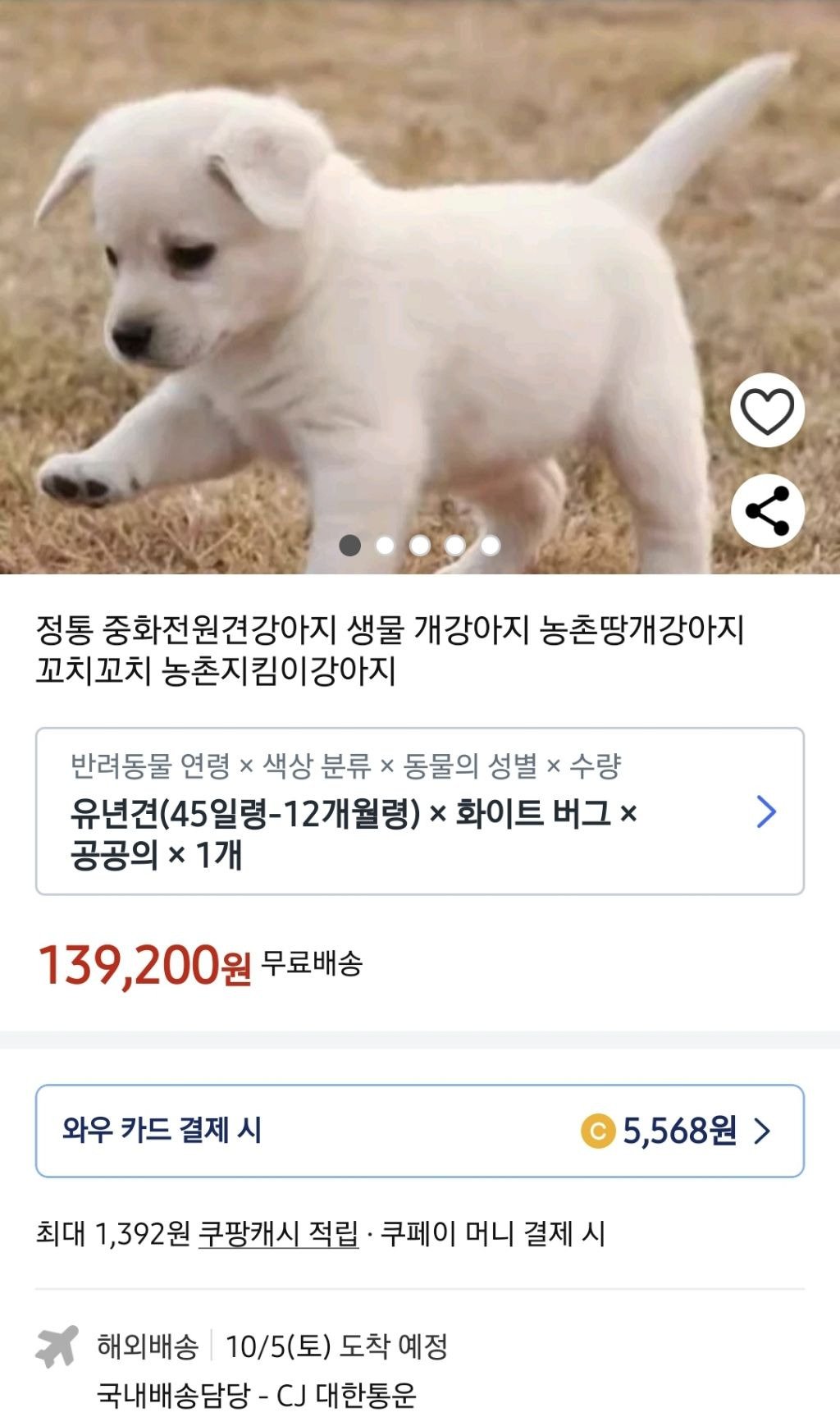Select the third carousel indicator dot

pyautogui.click(x=421, y=545)
